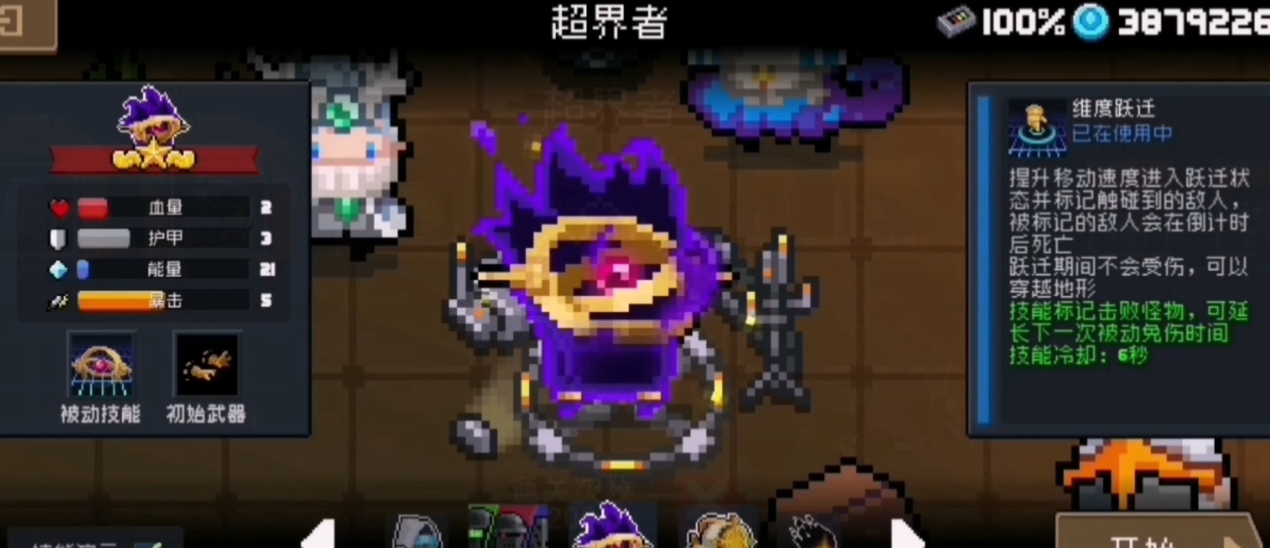Exit the character selection screen
This screenshot has height=548, width=1270.
click(x=22, y=23)
